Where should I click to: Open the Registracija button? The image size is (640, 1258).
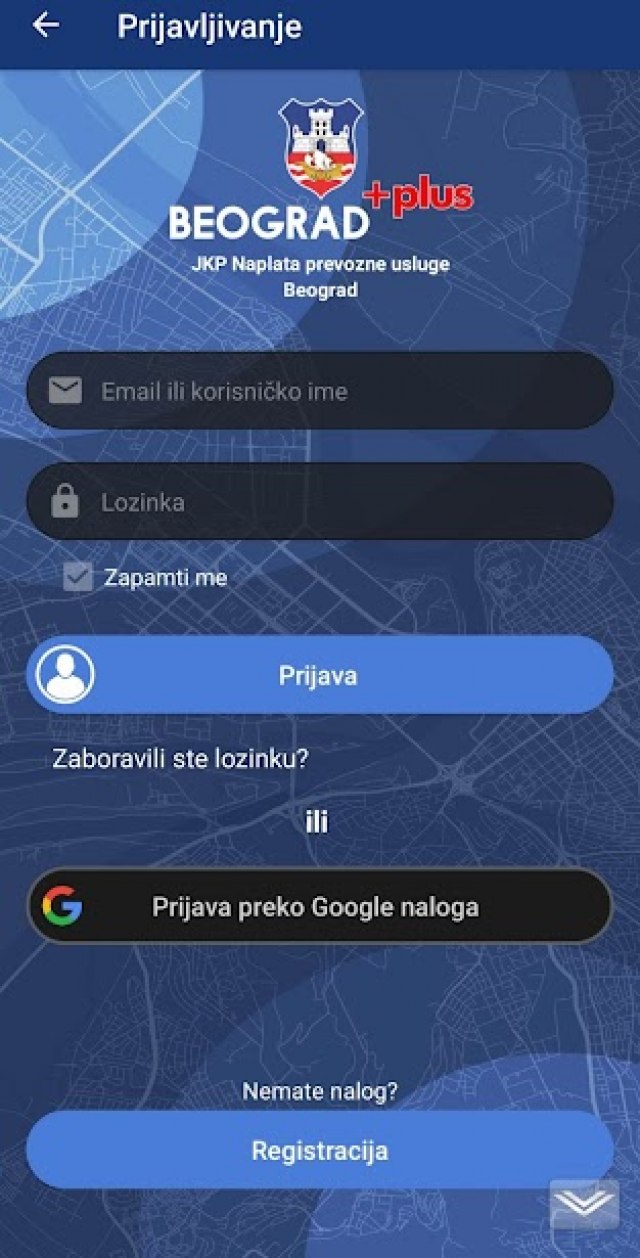pyautogui.click(x=319, y=1150)
